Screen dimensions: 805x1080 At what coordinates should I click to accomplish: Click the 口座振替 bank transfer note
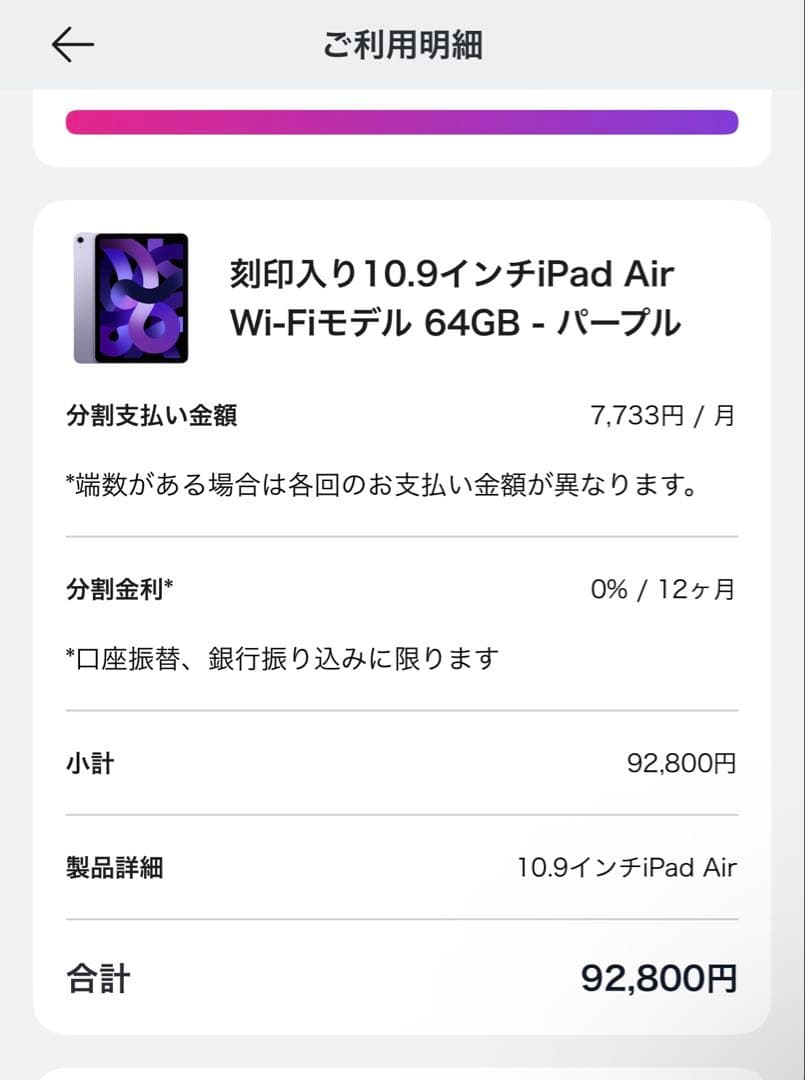pyautogui.click(x=283, y=657)
